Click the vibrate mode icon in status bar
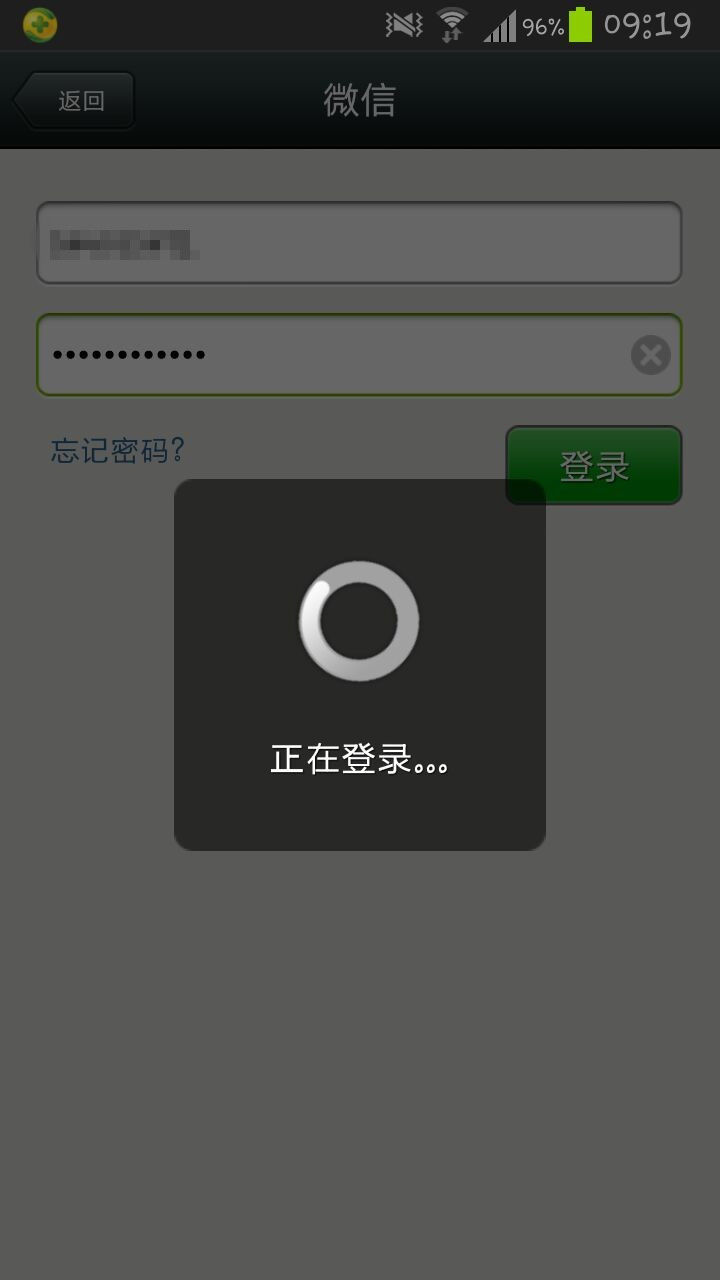 [402, 24]
